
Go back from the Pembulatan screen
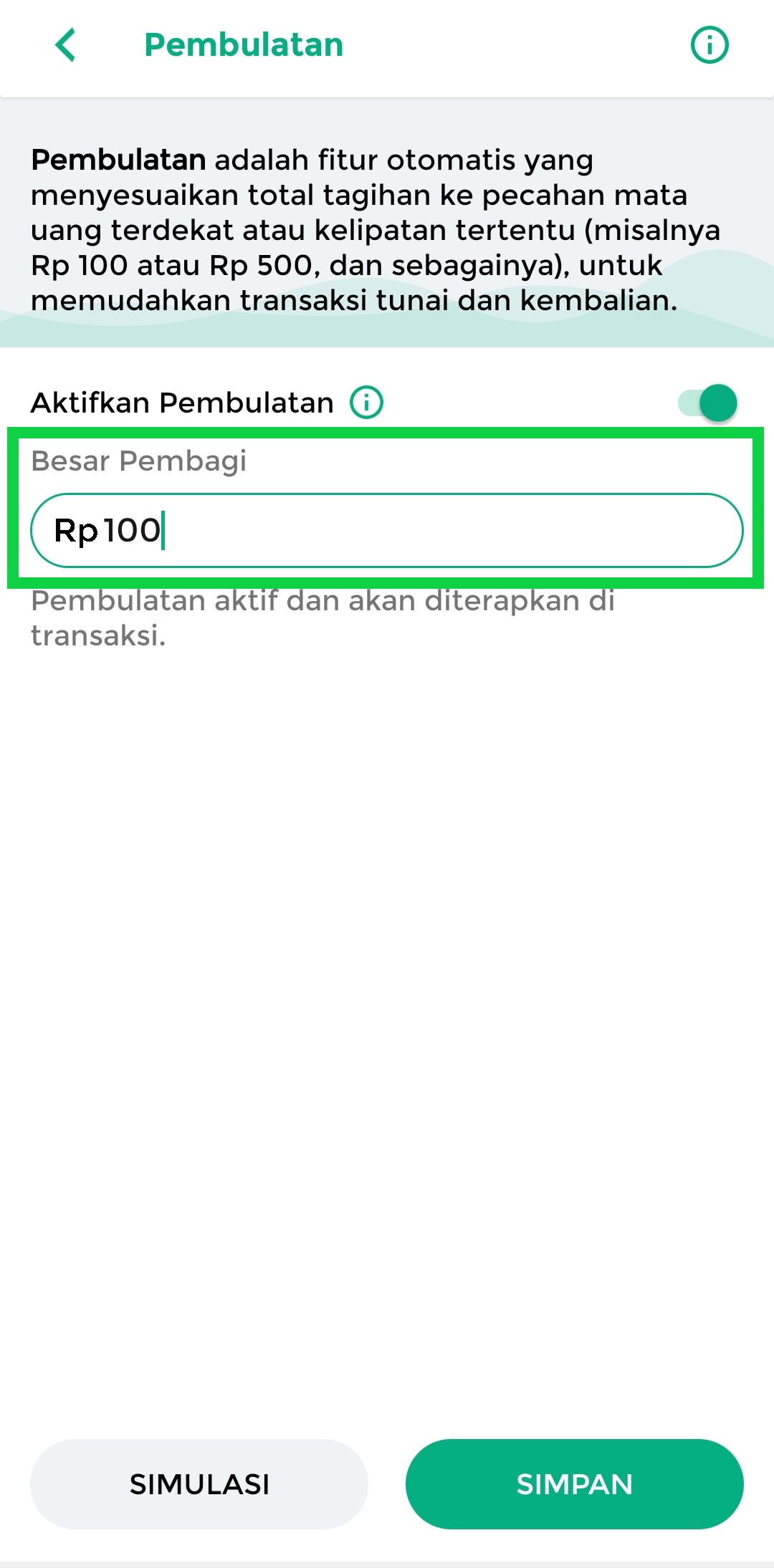pos(65,45)
